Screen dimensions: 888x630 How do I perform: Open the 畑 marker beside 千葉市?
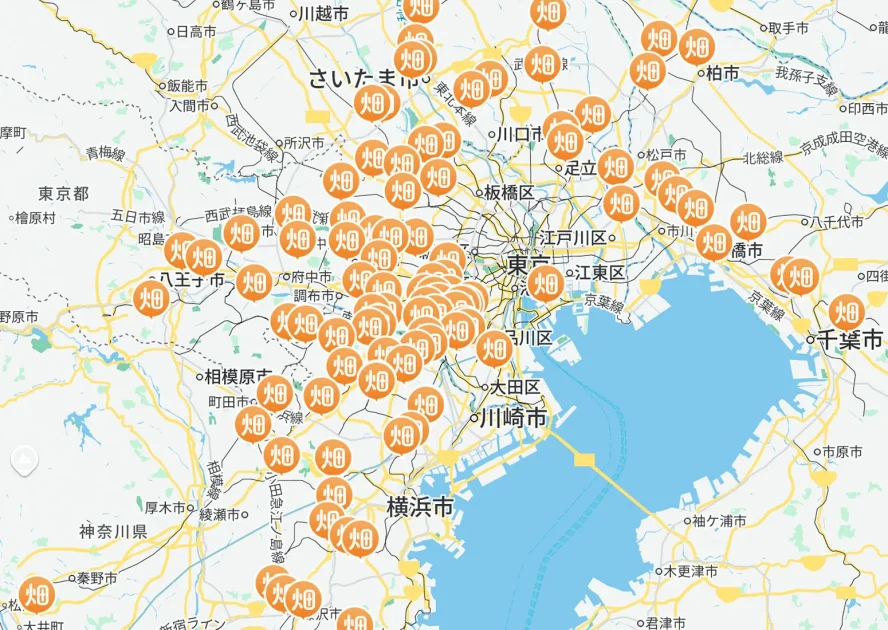point(846,313)
